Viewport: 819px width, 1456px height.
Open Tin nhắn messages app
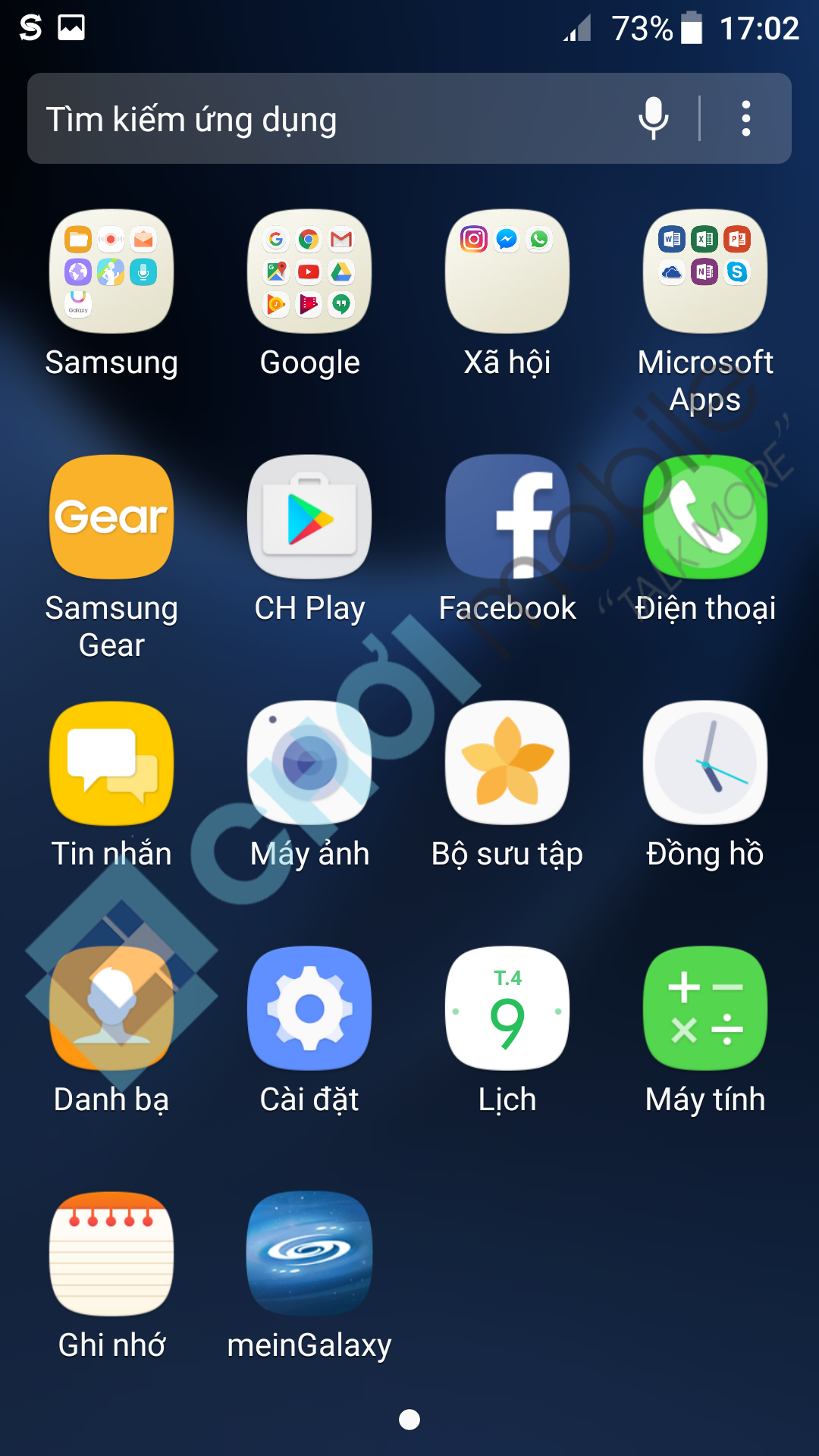[x=111, y=763]
